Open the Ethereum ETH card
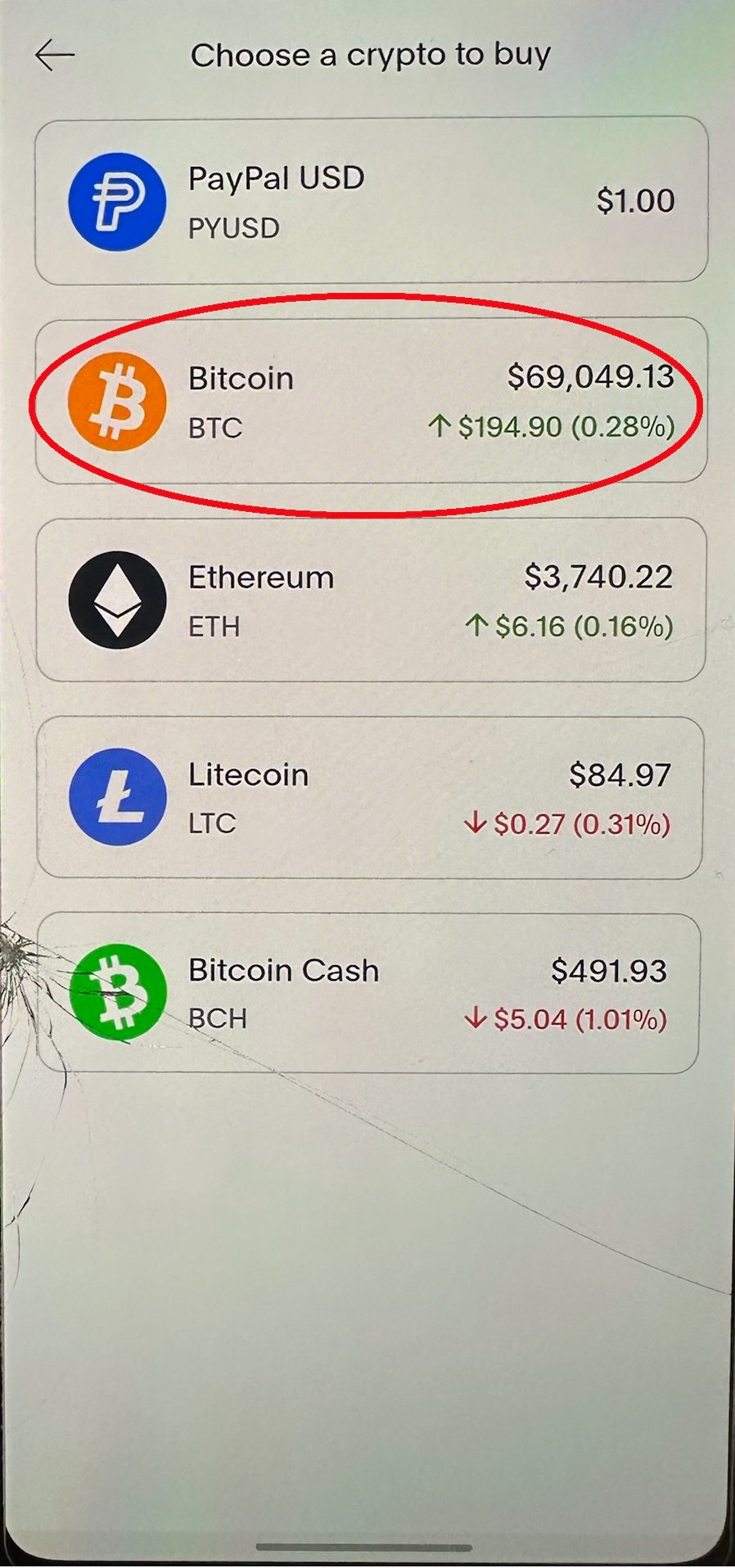 (x=371, y=600)
